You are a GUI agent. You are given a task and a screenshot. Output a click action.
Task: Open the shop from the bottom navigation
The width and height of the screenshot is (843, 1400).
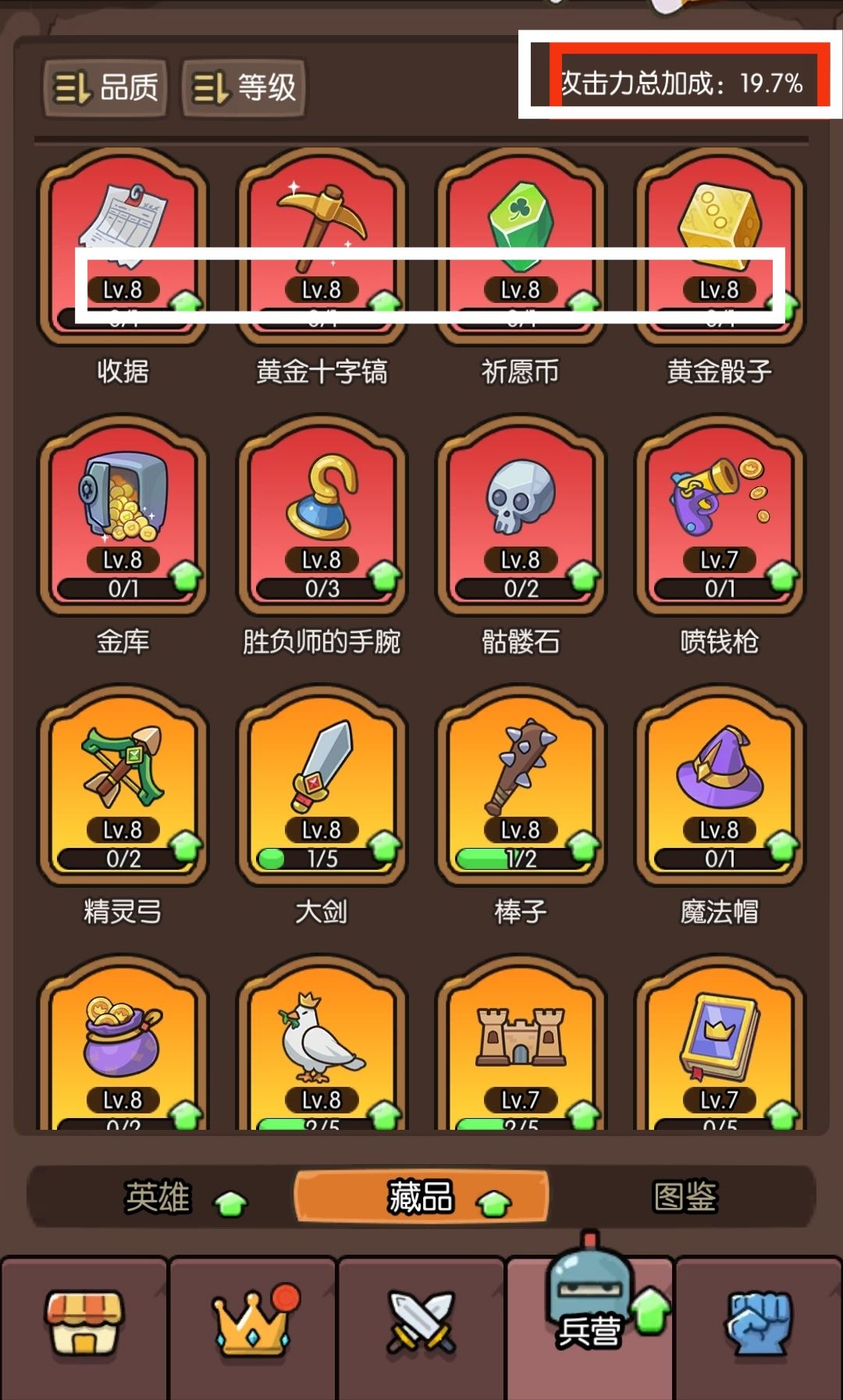82,1321
